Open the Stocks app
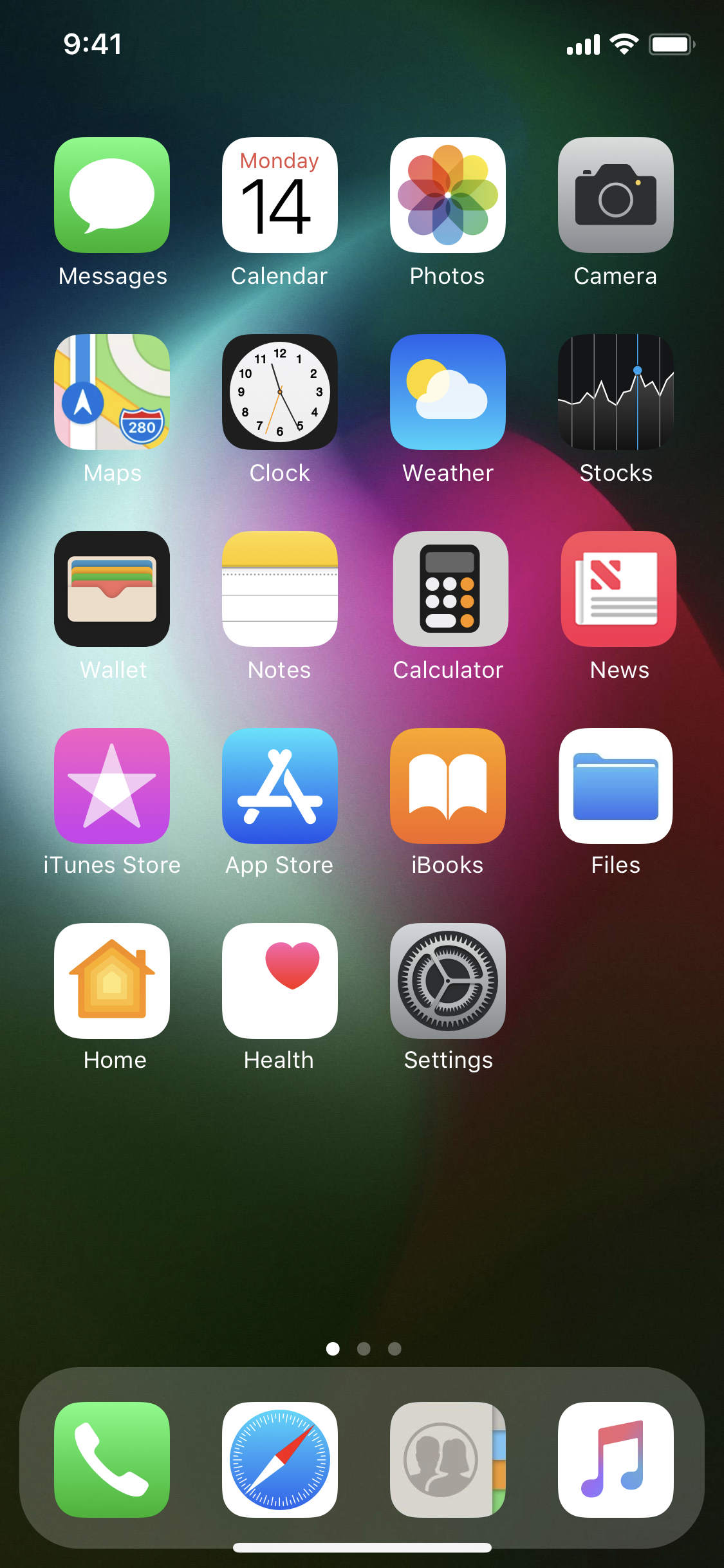 pos(616,392)
